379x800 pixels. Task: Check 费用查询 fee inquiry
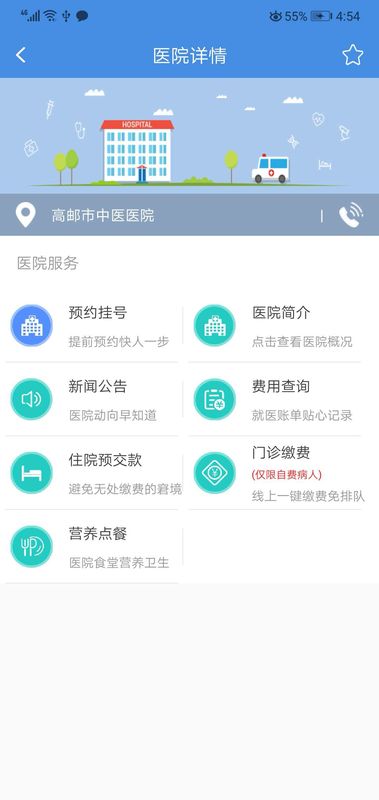[275, 399]
